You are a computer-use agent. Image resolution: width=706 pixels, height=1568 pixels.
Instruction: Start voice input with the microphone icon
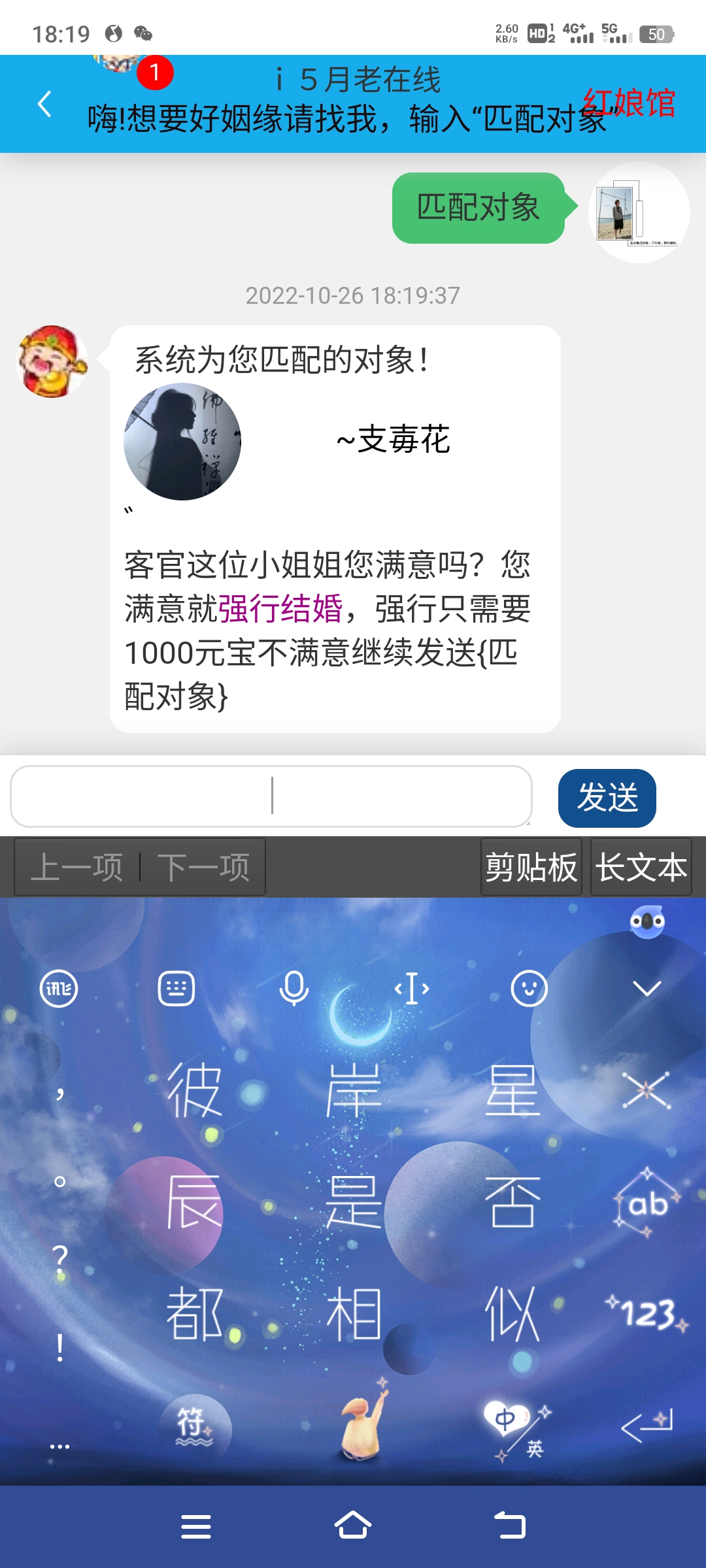(x=294, y=987)
